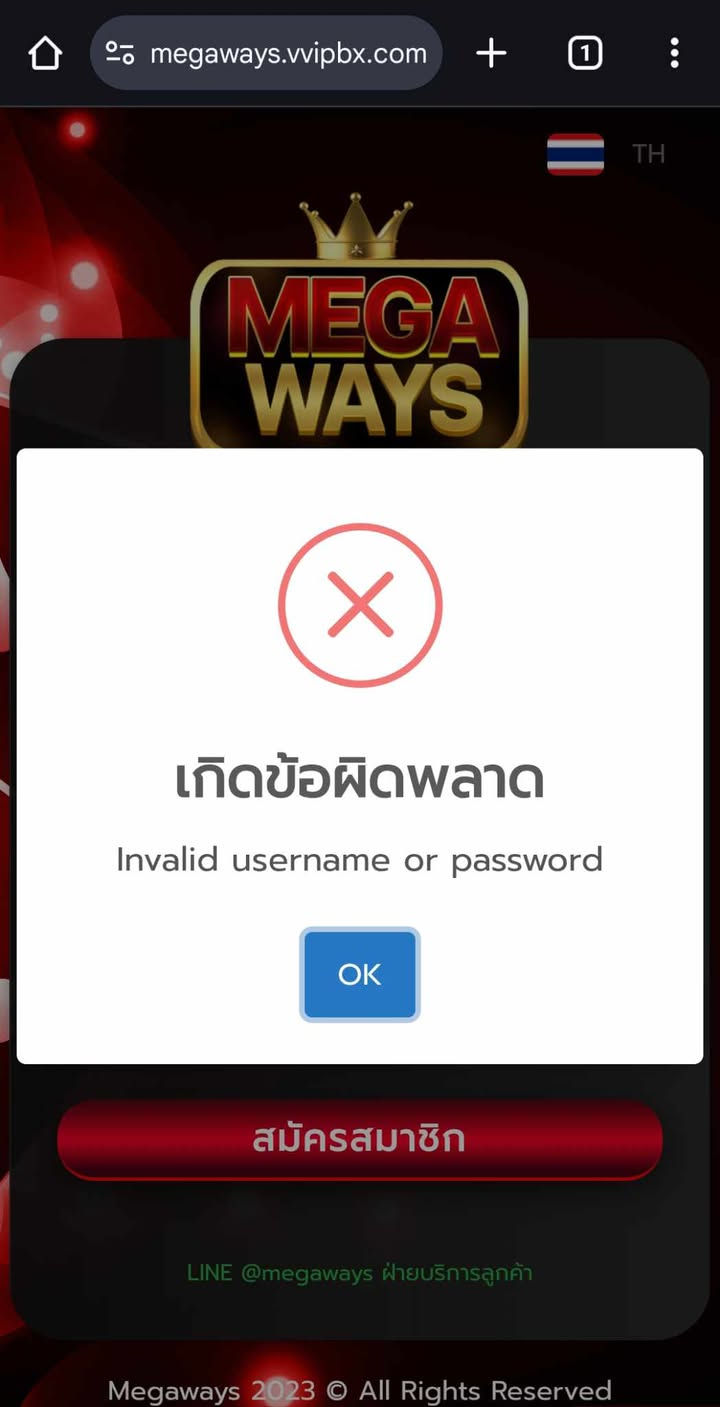
Task: Open a new browser tab with the plus icon
Action: [491, 53]
